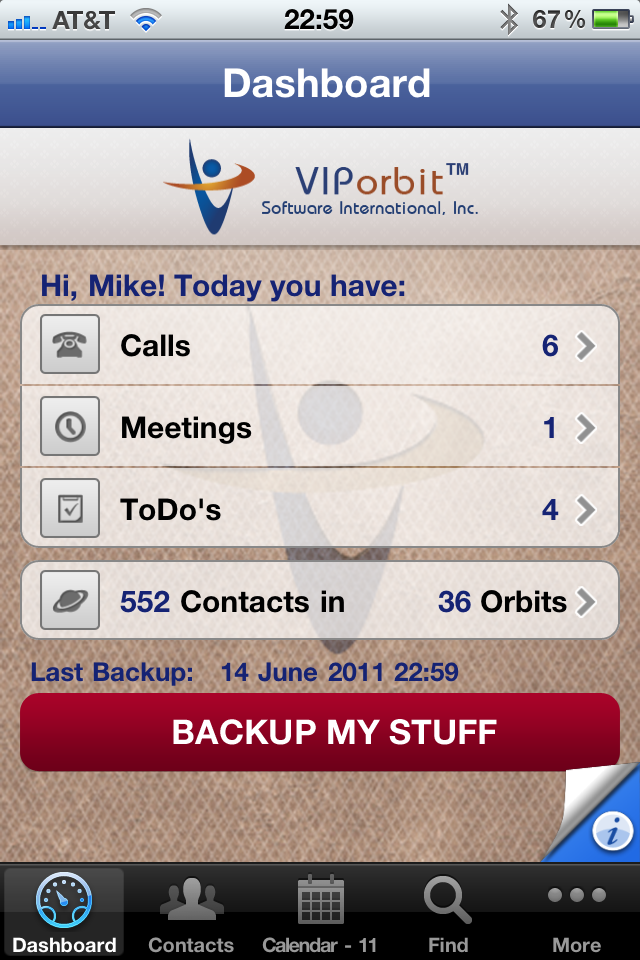Open the Find tab
This screenshot has height=960, width=640.
[x=447, y=912]
